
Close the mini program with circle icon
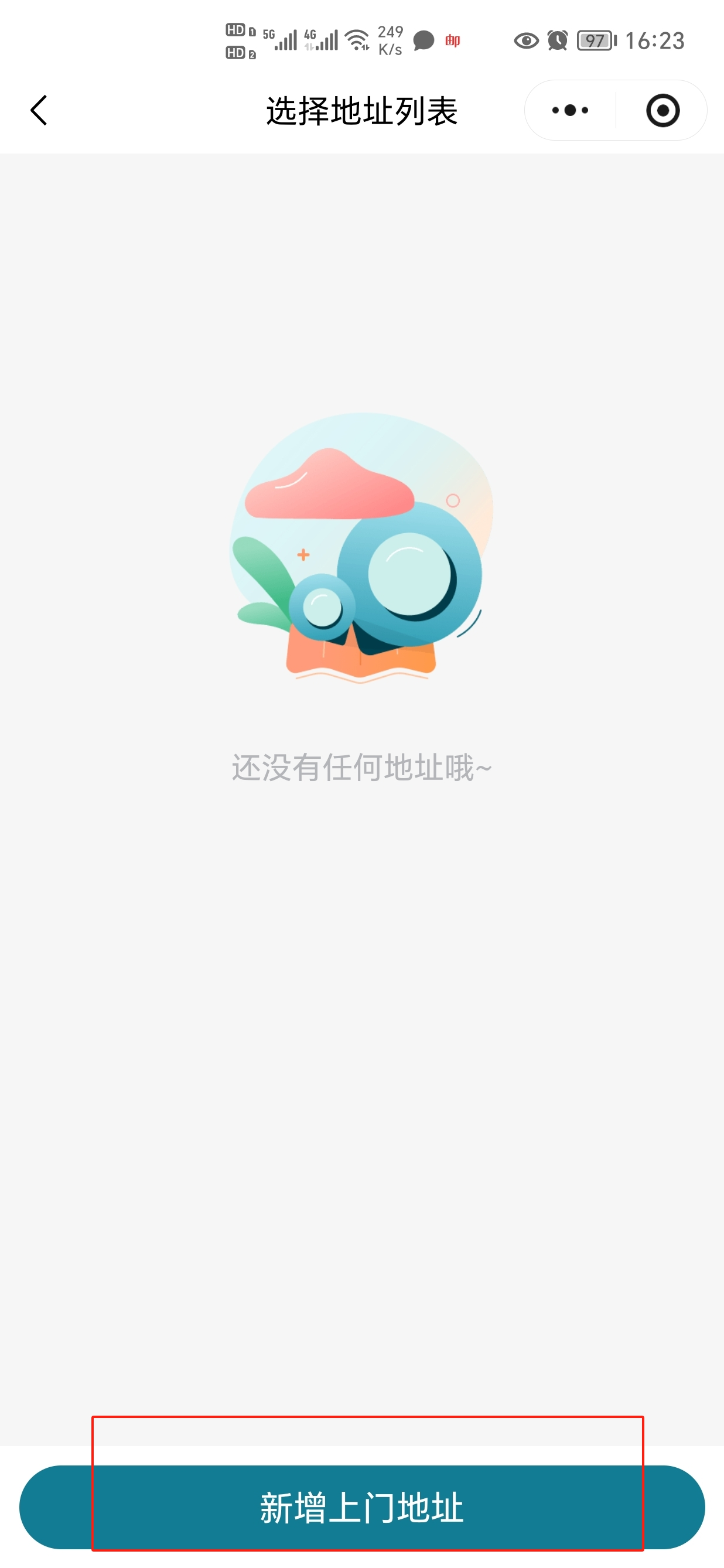pos(662,110)
